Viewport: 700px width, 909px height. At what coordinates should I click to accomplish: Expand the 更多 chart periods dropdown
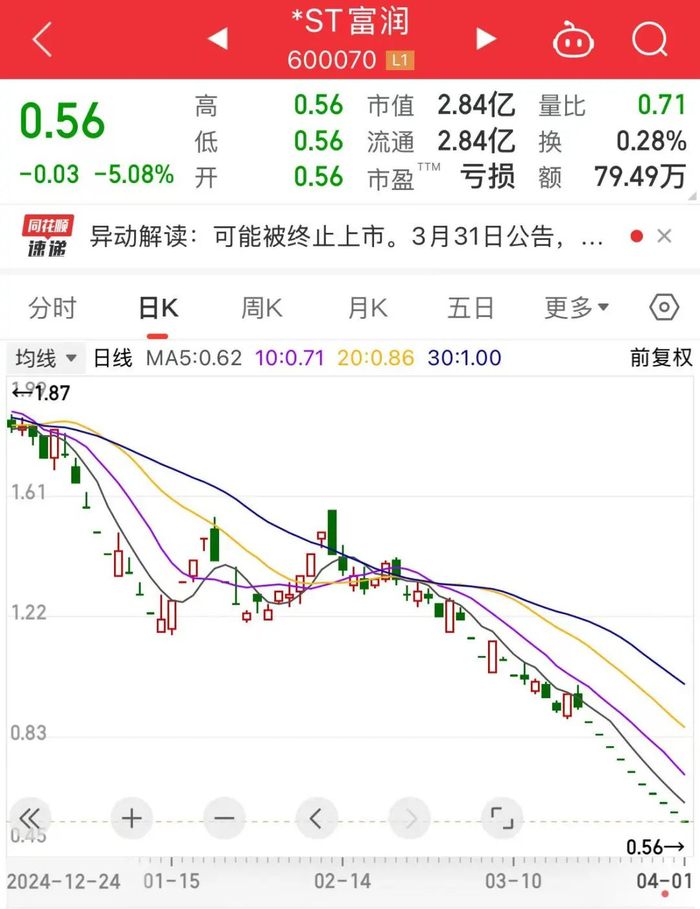(x=576, y=308)
